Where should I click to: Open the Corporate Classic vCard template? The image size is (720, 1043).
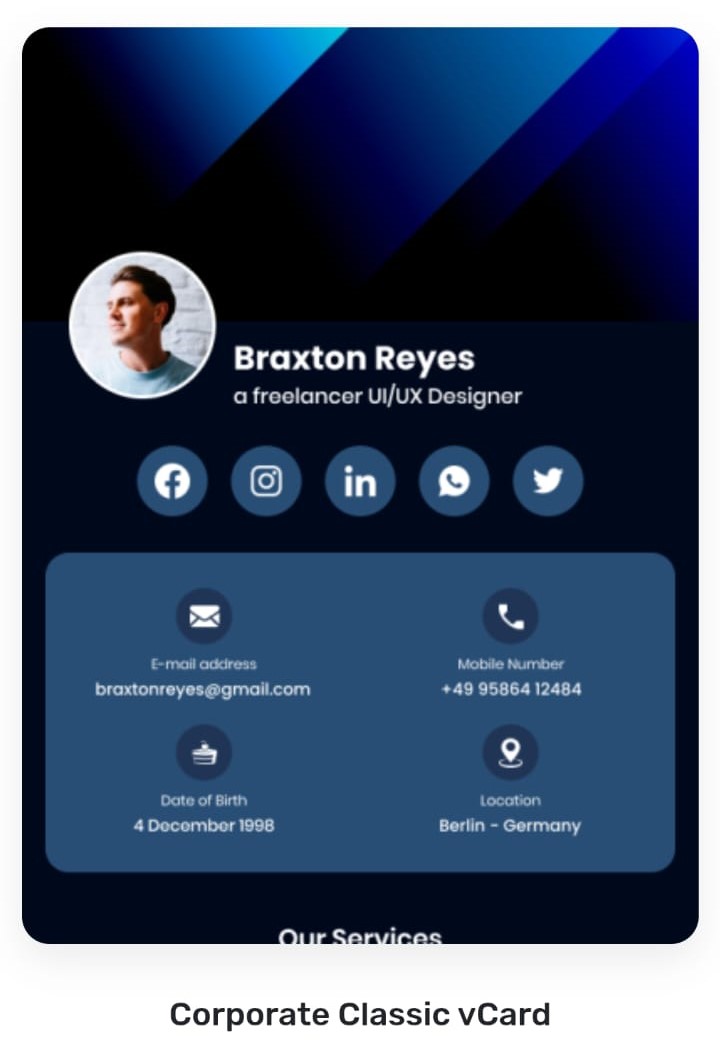(x=360, y=1014)
